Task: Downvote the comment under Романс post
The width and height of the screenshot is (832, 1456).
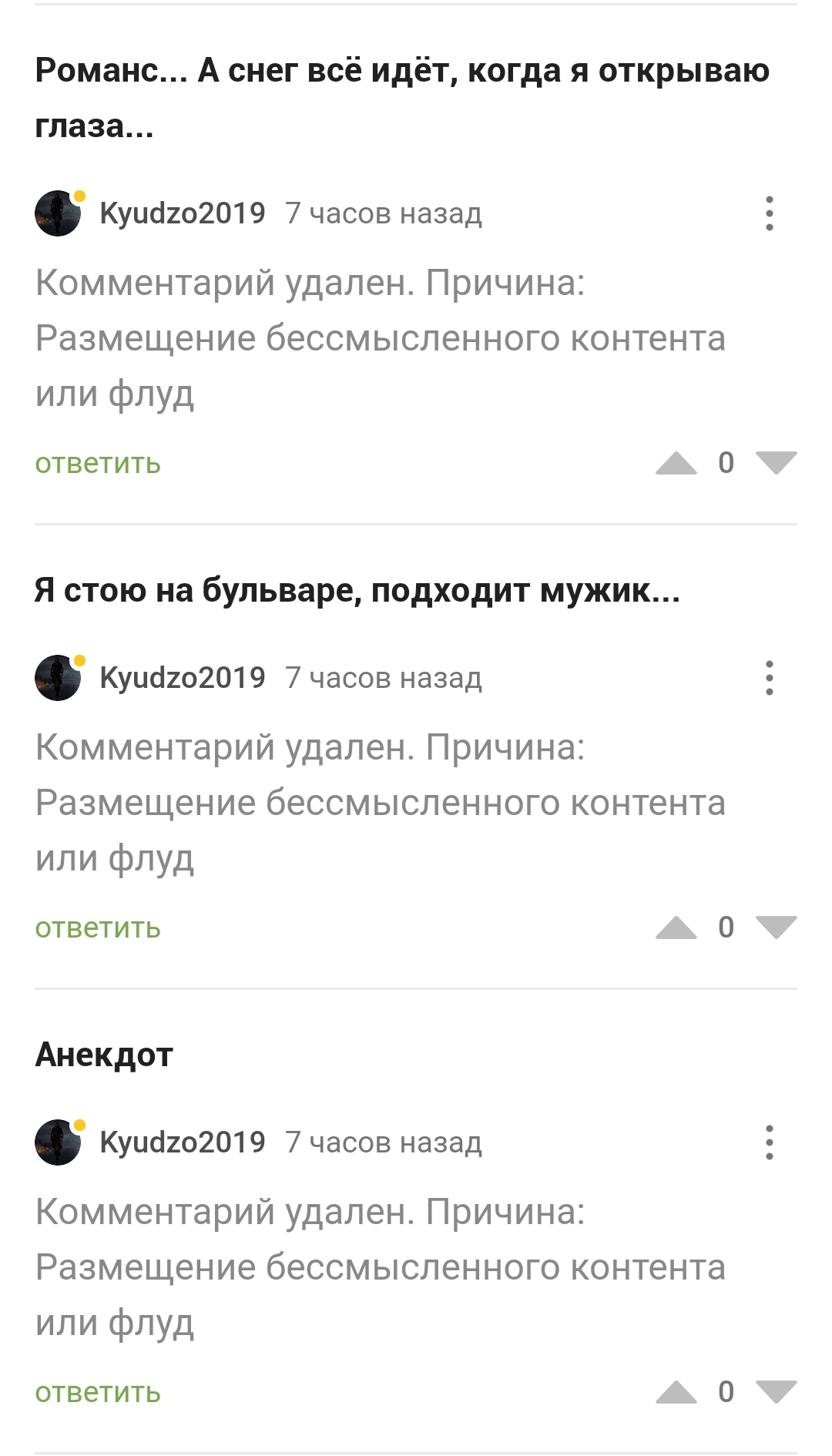Action: (x=777, y=463)
